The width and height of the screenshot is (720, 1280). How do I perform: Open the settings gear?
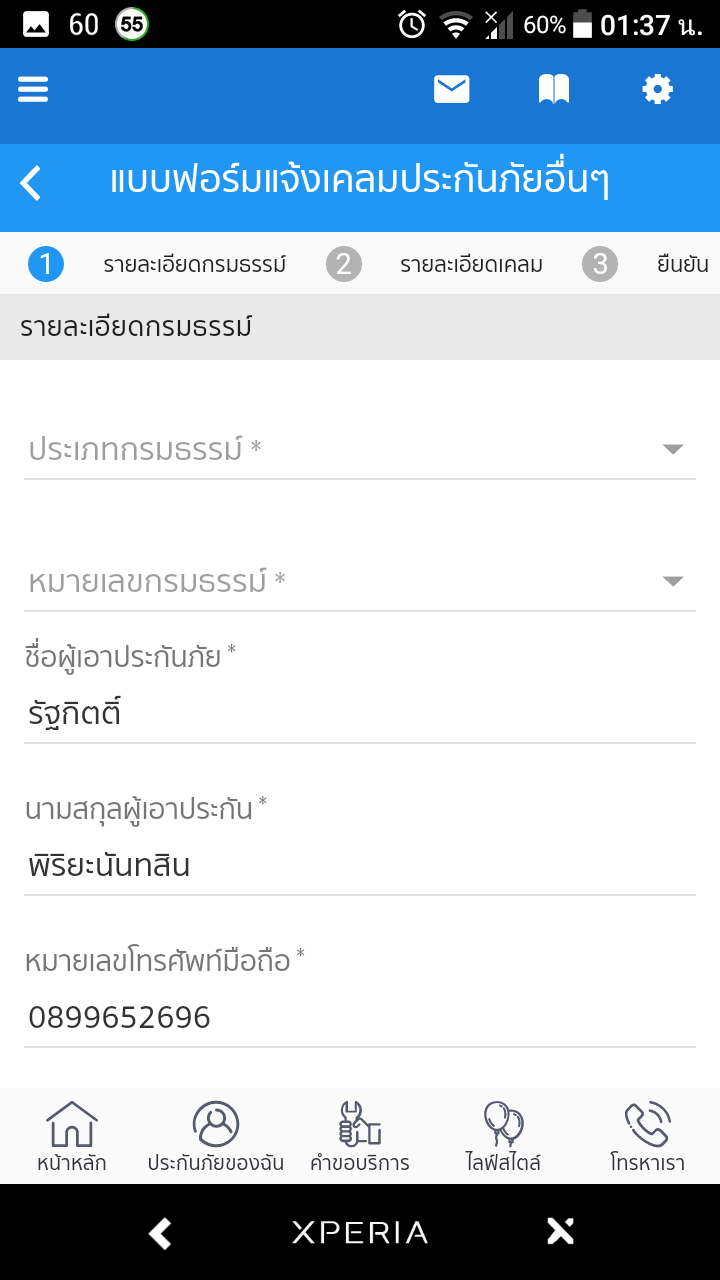tap(657, 90)
